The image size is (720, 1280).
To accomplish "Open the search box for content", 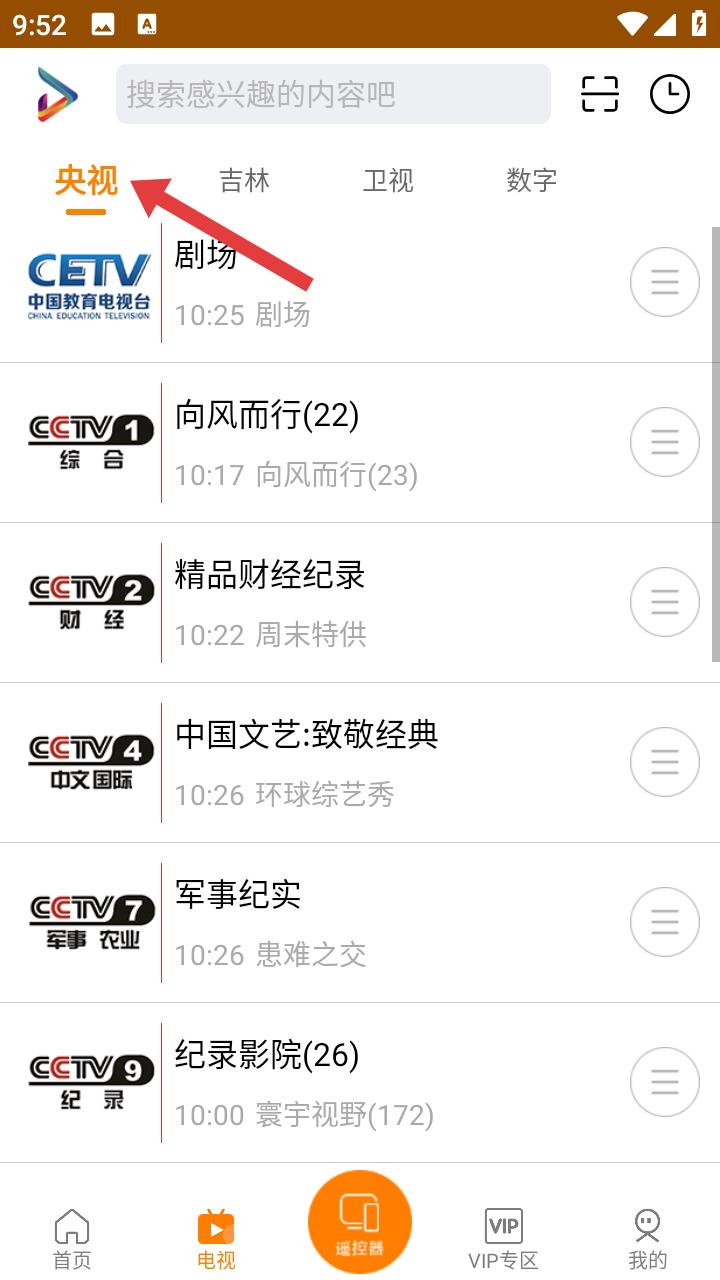I will pyautogui.click(x=333, y=94).
